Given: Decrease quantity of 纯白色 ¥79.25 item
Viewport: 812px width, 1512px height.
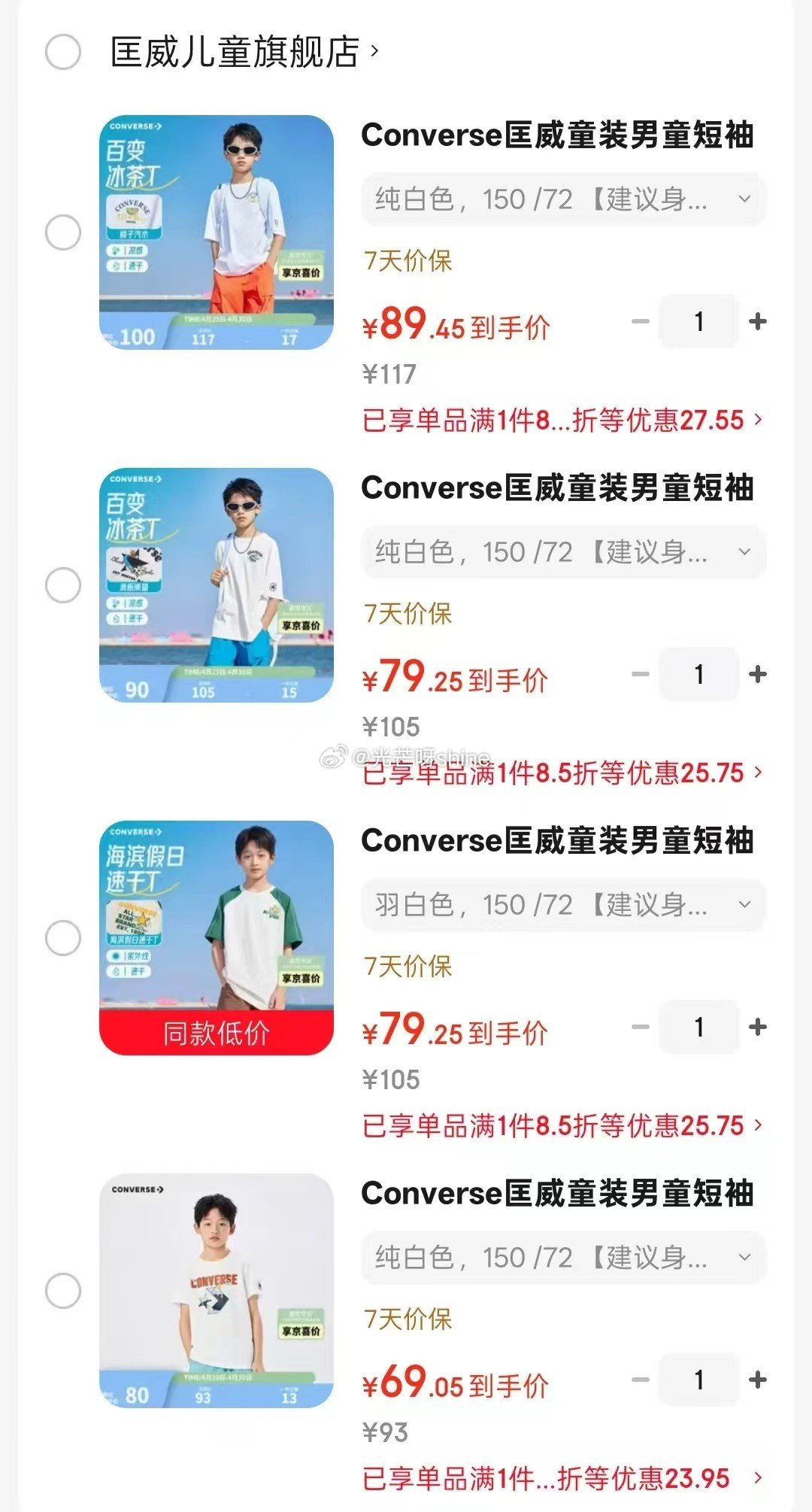Looking at the screenshot, I should tap(641, 674).
